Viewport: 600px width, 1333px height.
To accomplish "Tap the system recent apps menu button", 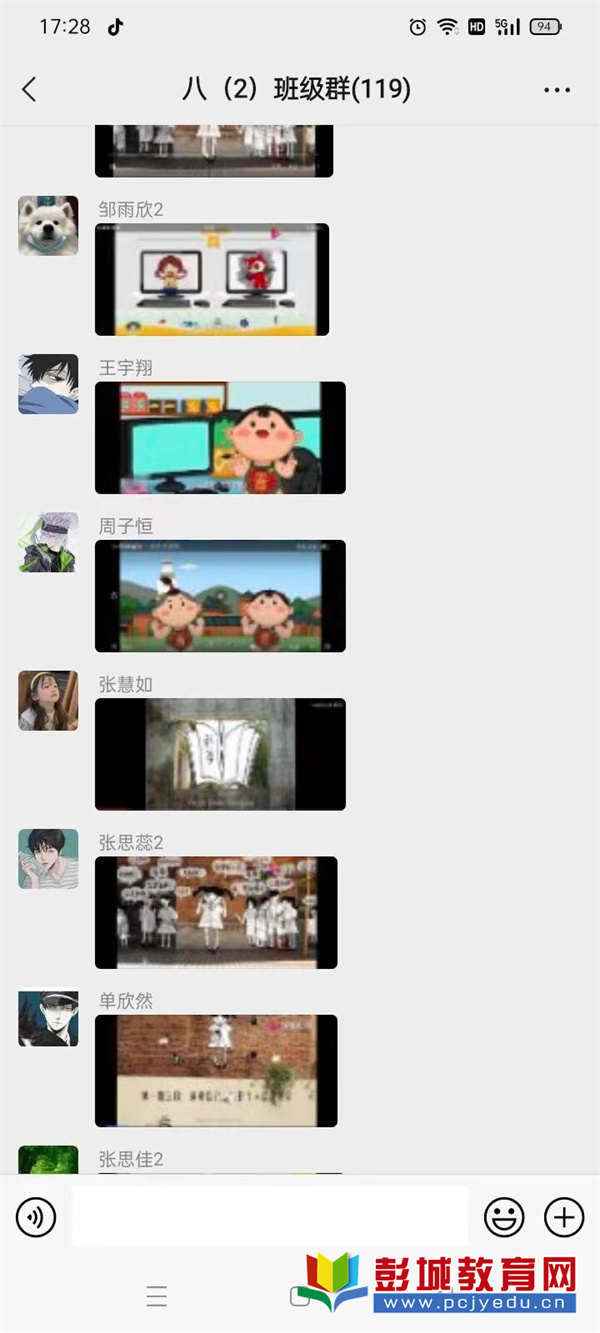I will pyautogui.click(x=157, y=1297).
